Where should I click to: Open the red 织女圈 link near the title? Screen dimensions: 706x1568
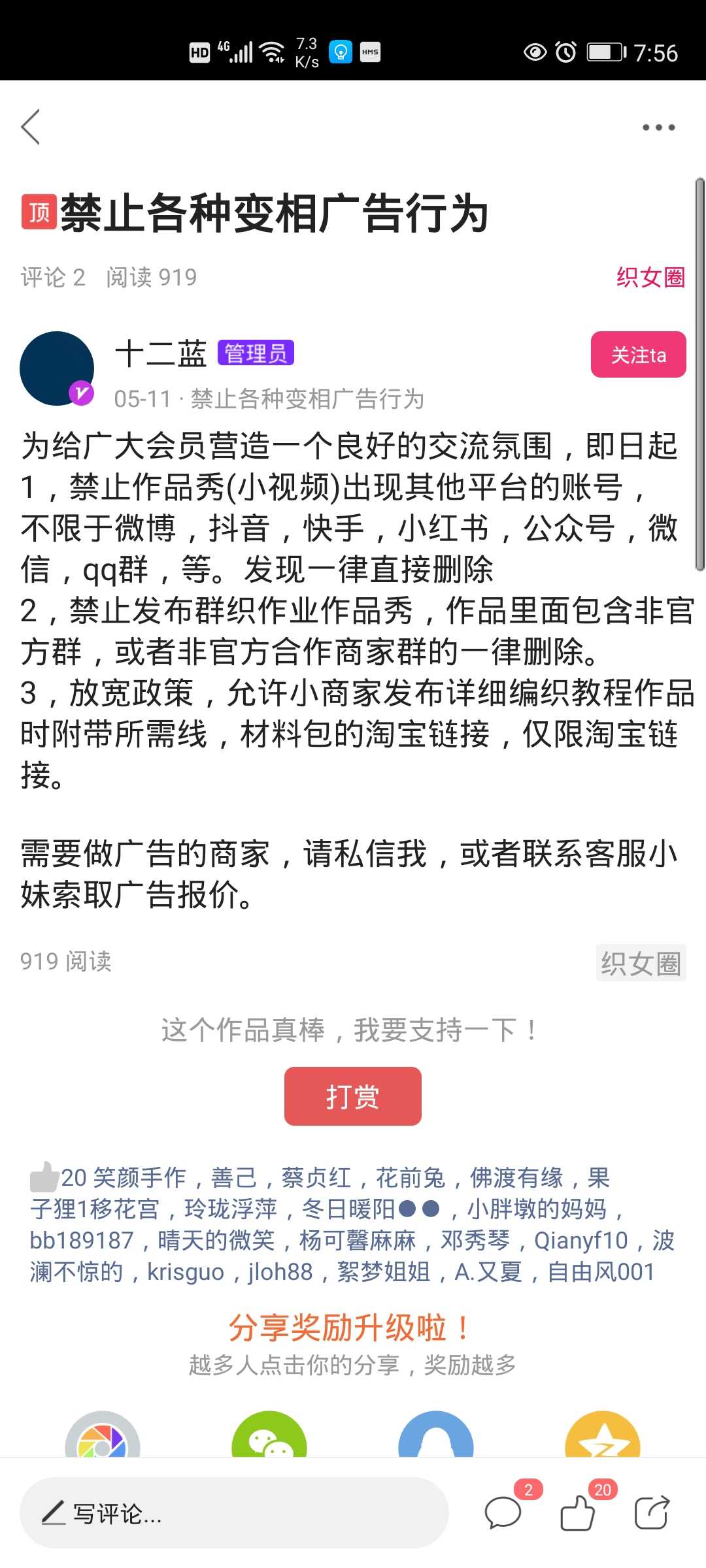point(650,277)
